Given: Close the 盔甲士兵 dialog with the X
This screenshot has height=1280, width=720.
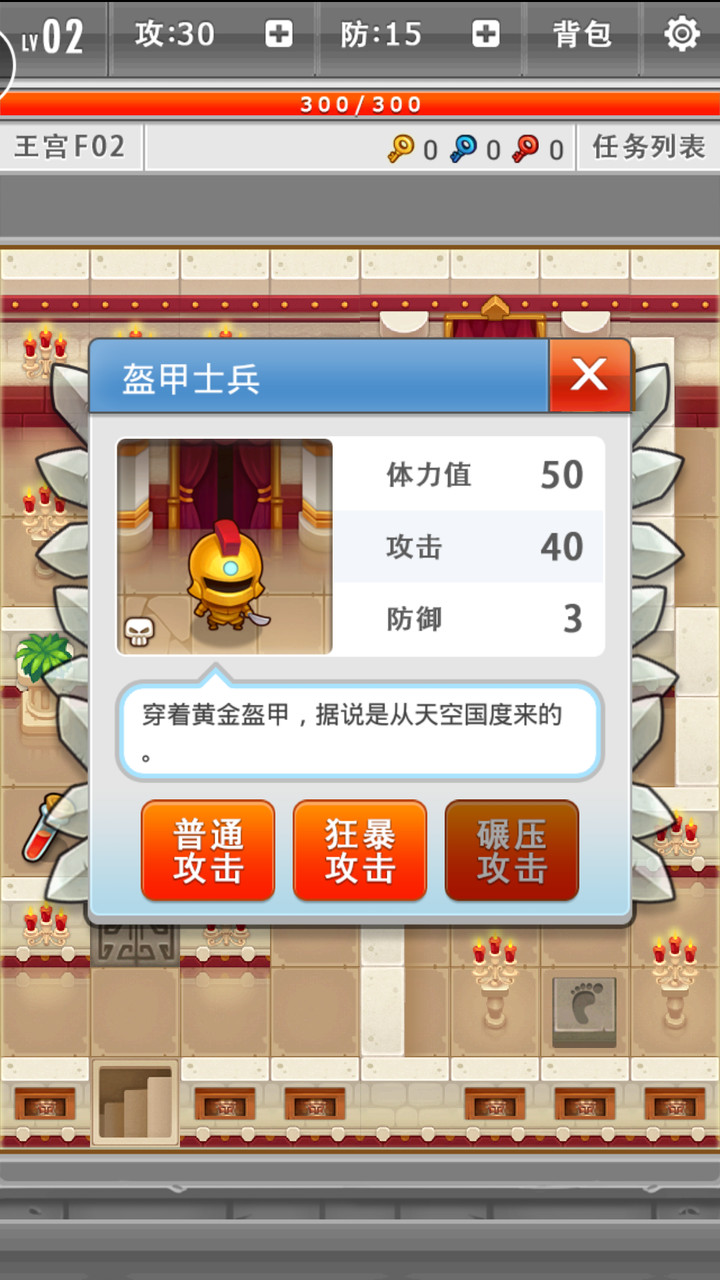Looking at the screenshot, I should click(589, 375).
